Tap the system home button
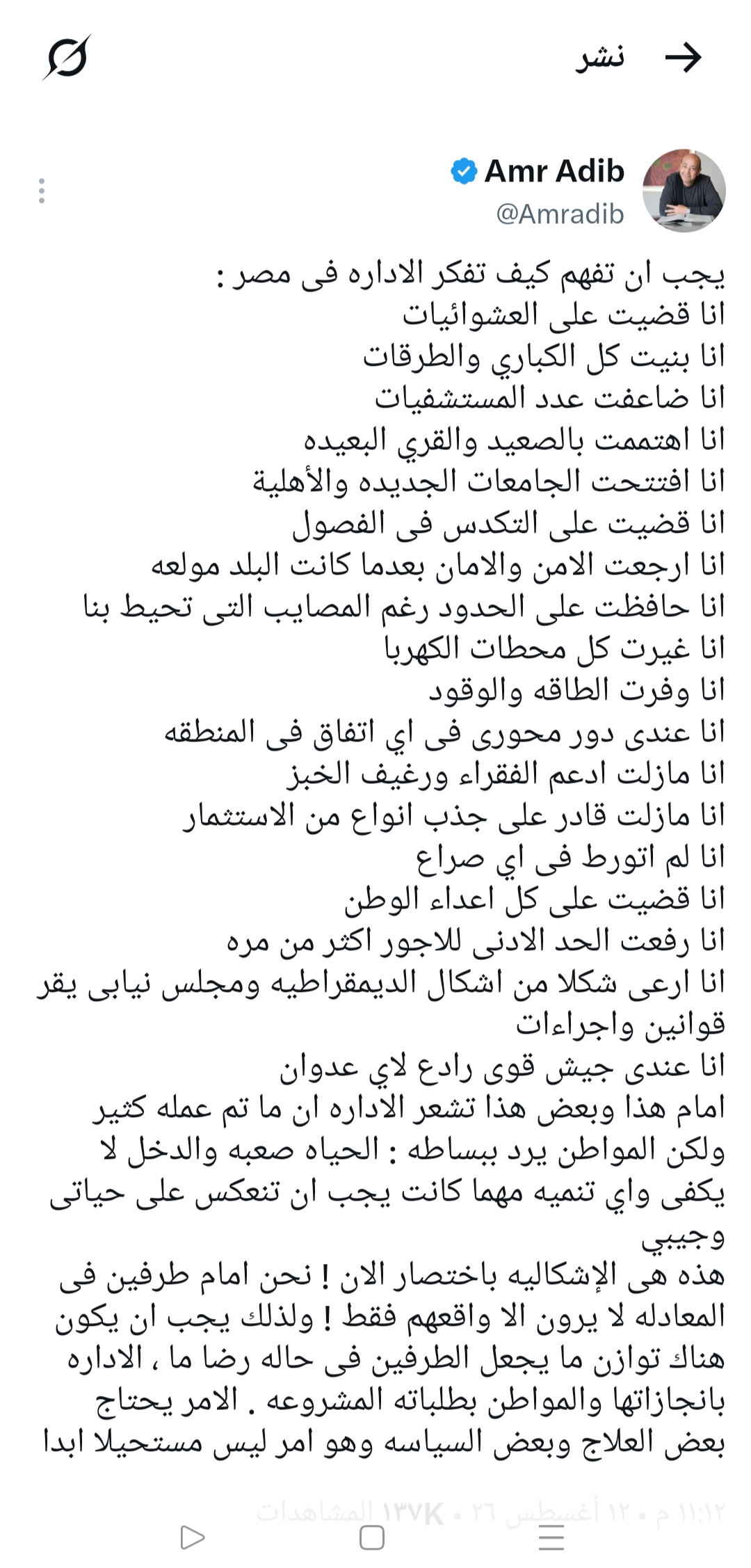Image resolution: width=751 pixels, height=1568 pixels. point(372,1537)
